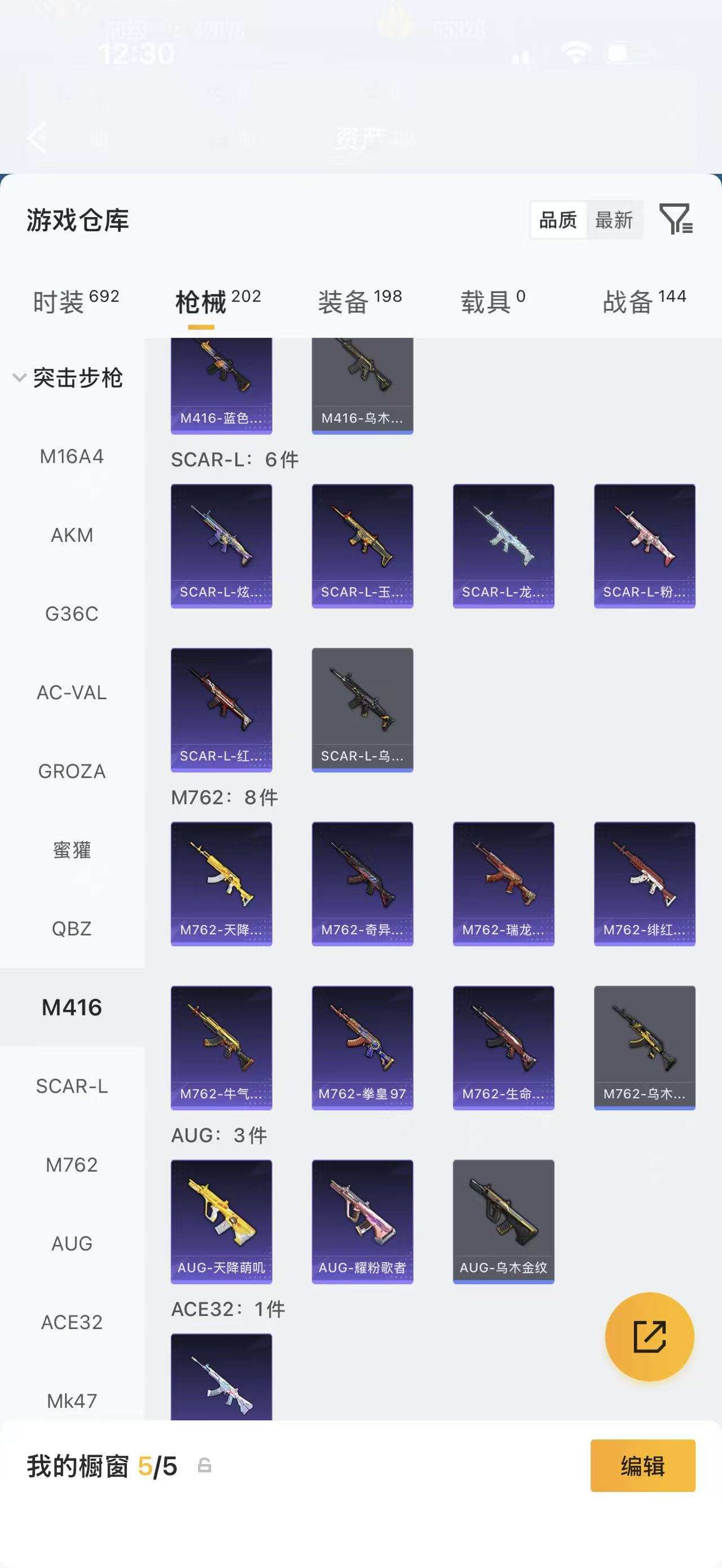Switch to the 时装 tab
722x1568 pixels.
tap(76, 301)
